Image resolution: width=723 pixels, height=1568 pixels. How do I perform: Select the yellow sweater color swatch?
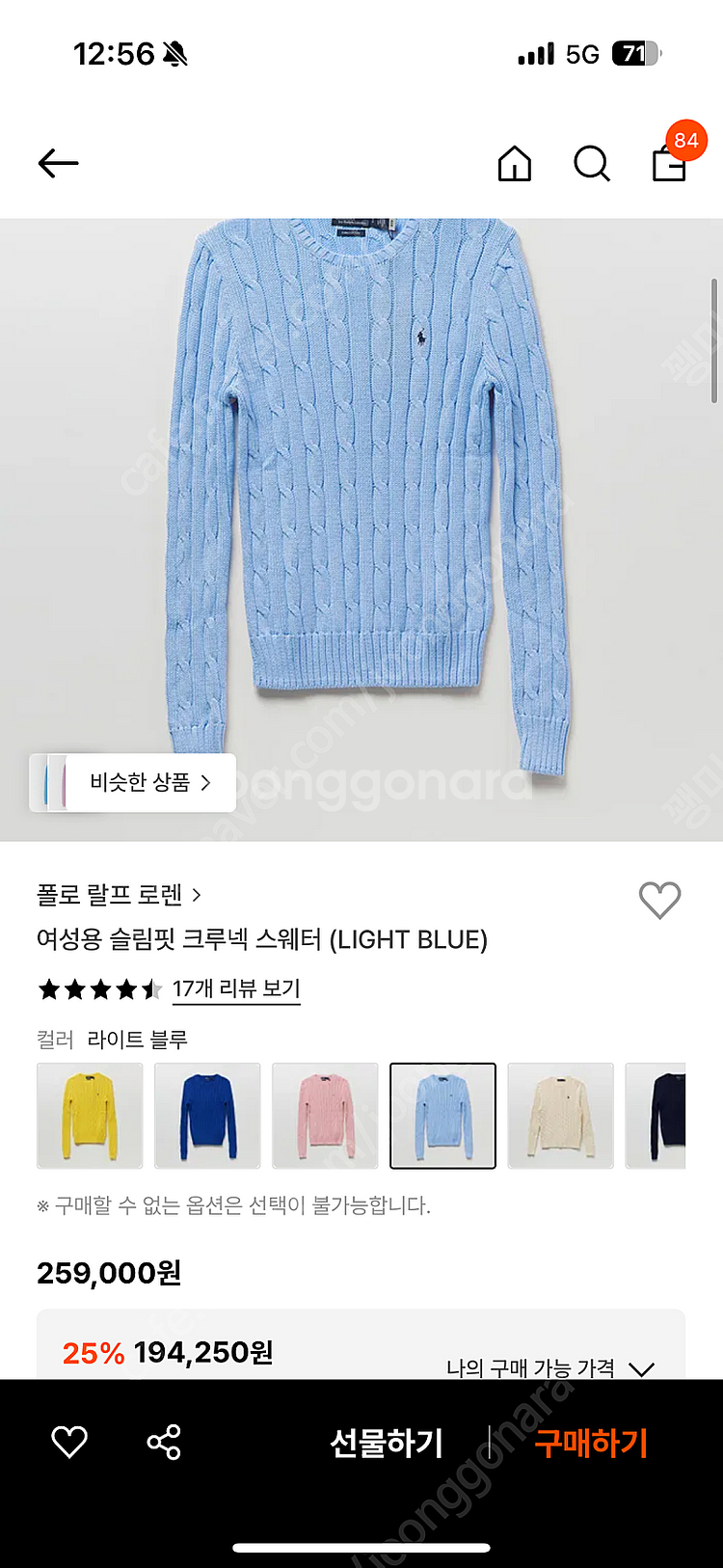pyautogui.click(x=90, y=1116)
